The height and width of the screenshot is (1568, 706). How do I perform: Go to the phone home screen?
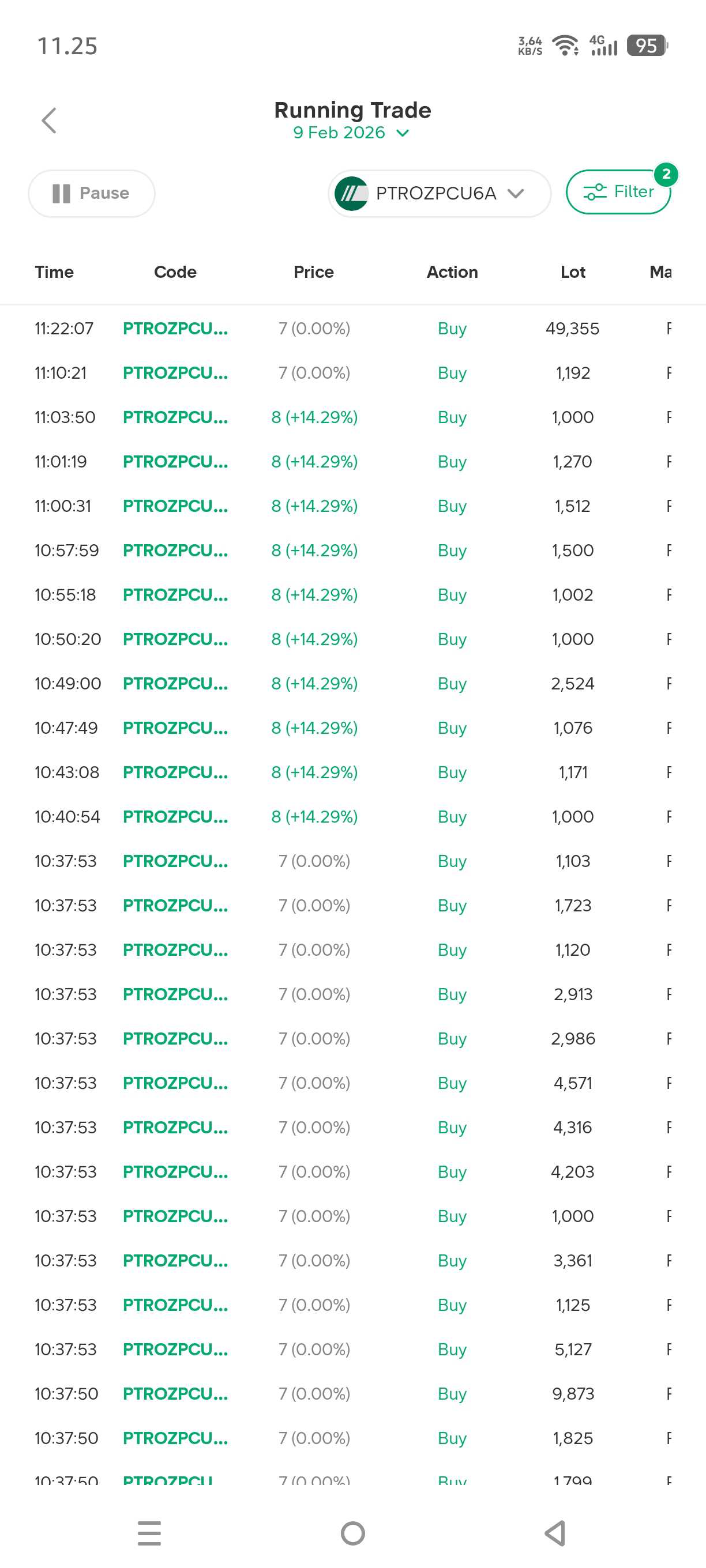pos(352,1533)
